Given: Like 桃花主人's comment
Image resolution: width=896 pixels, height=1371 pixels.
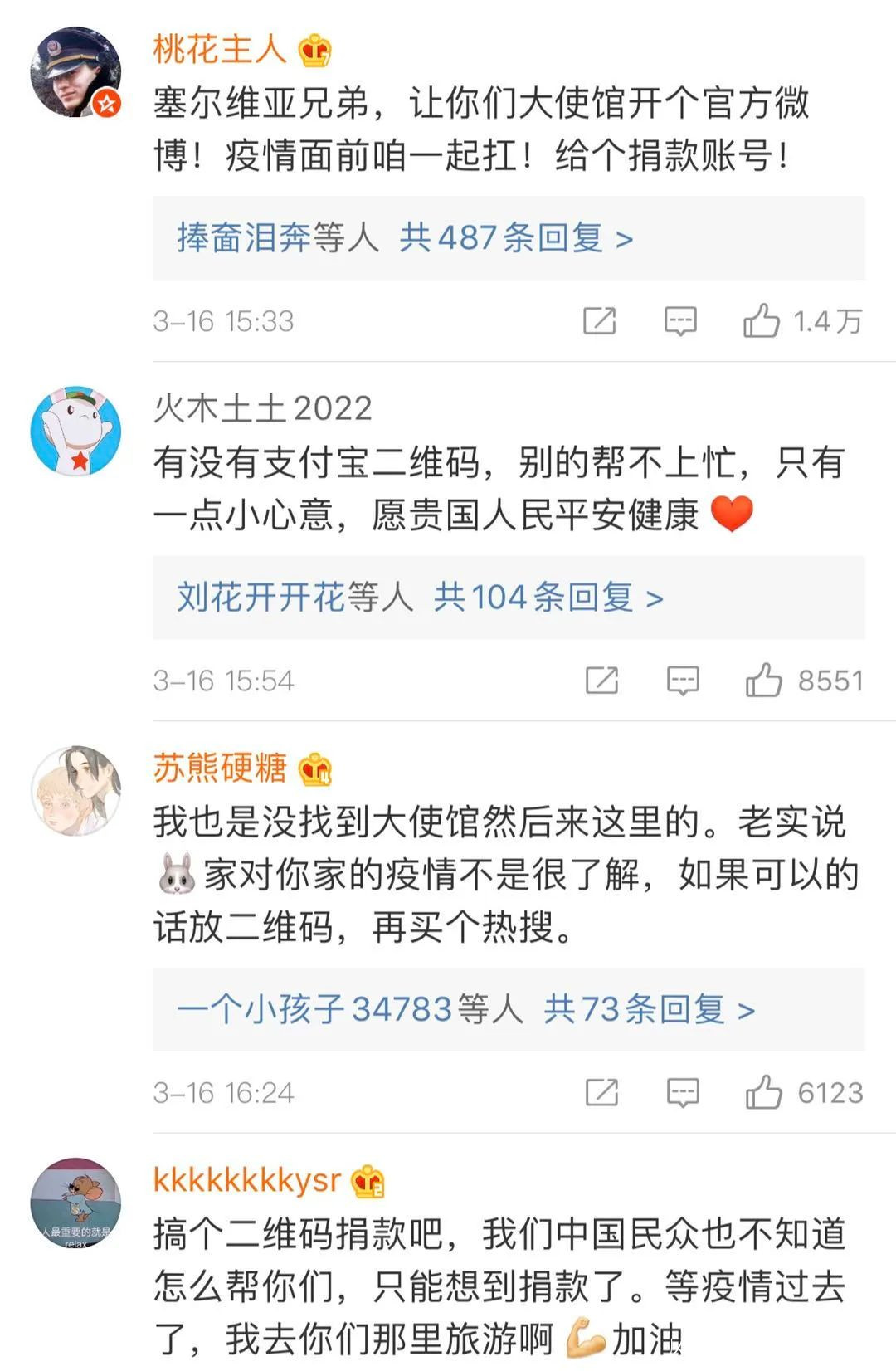Looking at the screenshot, I should click(762, 320).
